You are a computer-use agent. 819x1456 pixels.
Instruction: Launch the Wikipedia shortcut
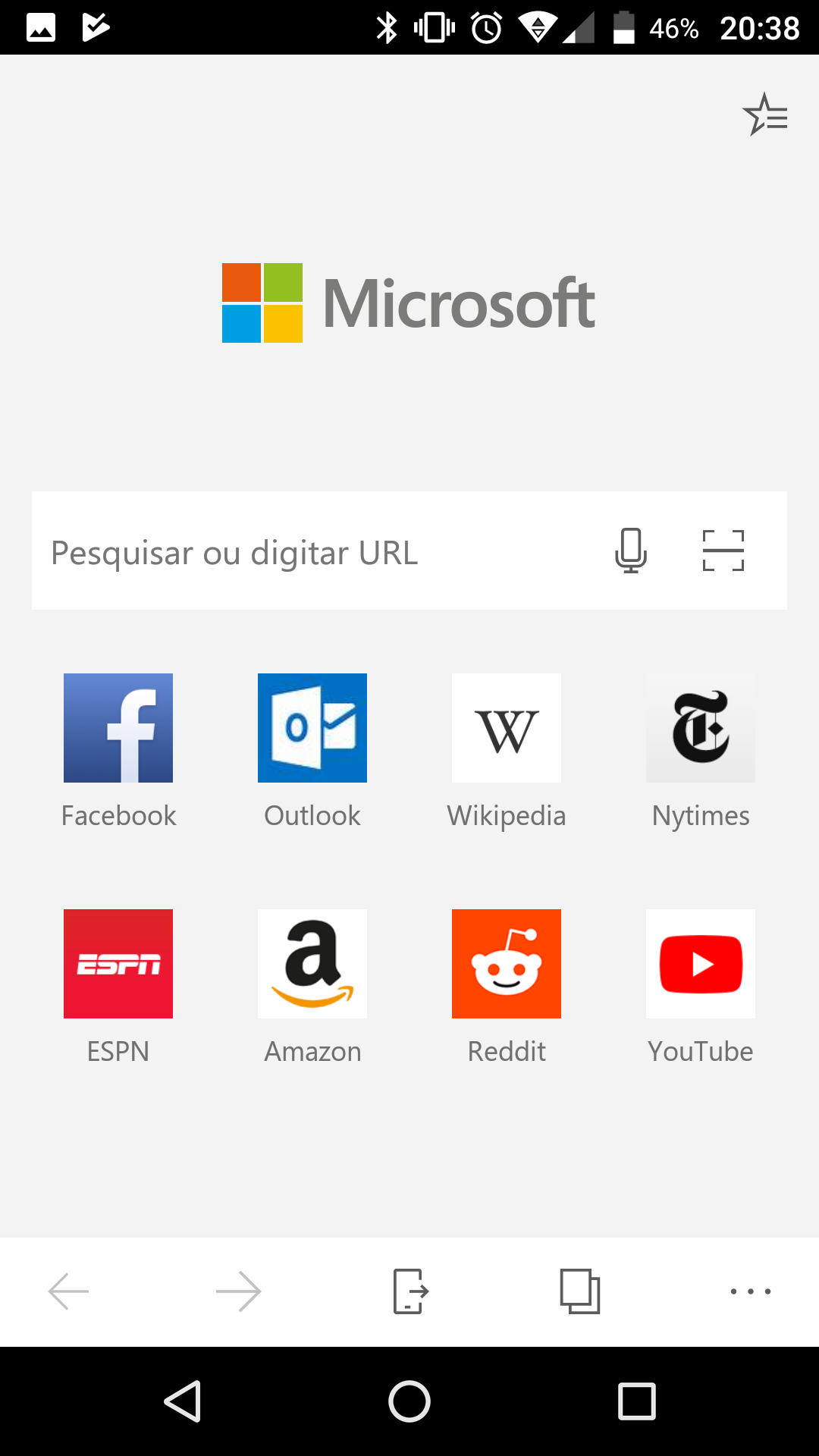coord(507,729)
